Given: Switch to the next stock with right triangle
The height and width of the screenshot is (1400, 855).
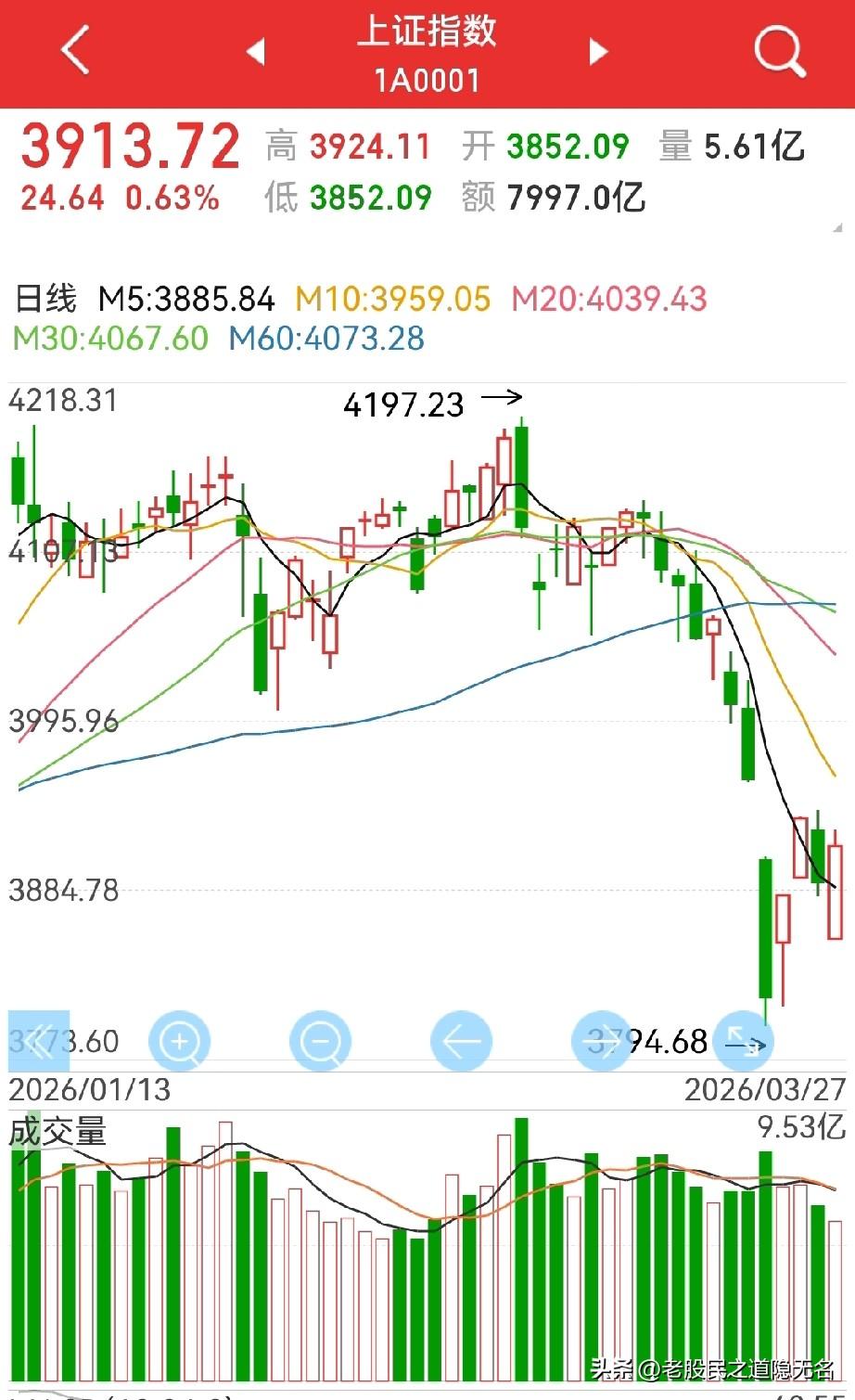Looking at the screenshot, I should pos(599,52).
